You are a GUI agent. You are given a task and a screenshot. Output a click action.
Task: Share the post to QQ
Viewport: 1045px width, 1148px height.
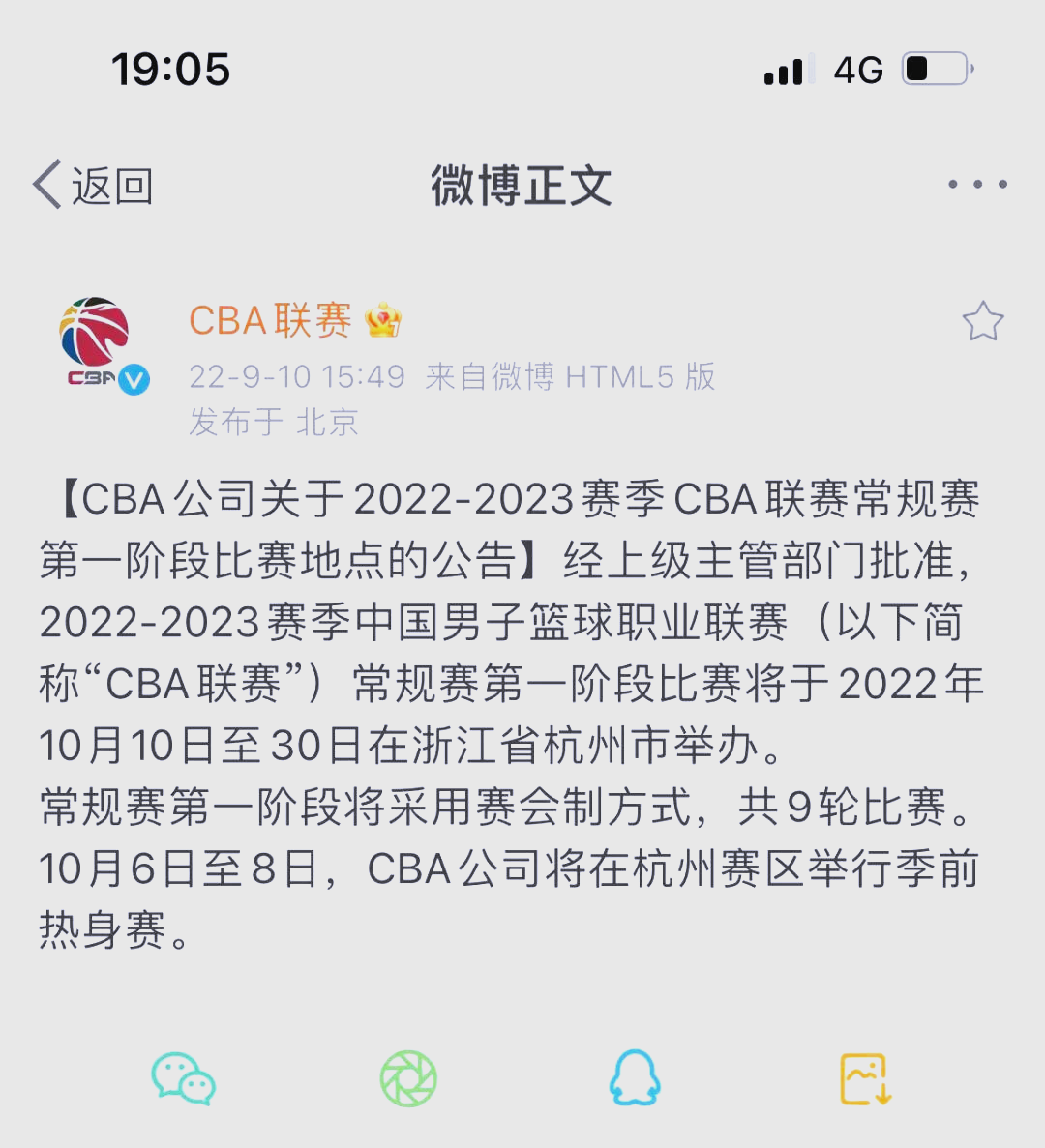tap(635, 1078)
